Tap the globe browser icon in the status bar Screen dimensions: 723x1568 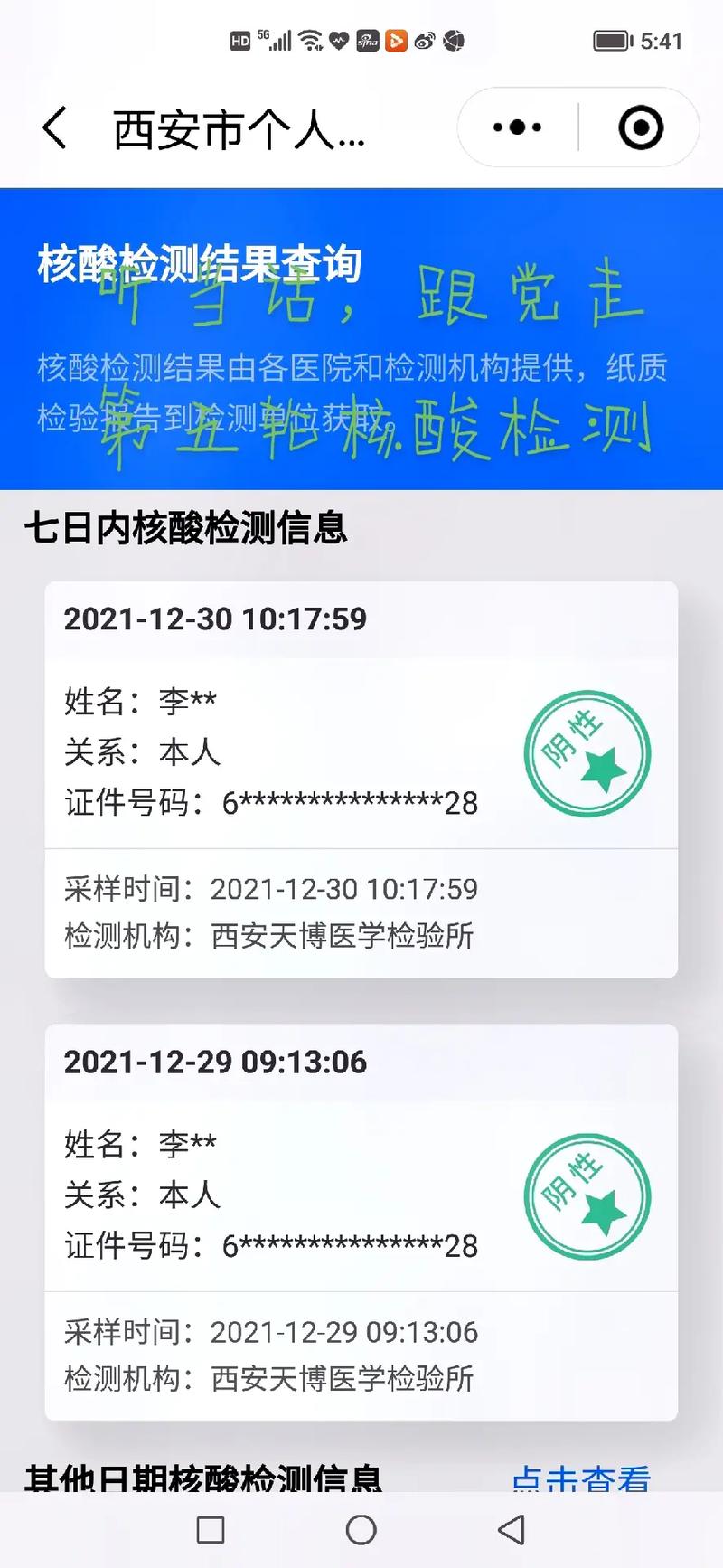coord(452,41)
